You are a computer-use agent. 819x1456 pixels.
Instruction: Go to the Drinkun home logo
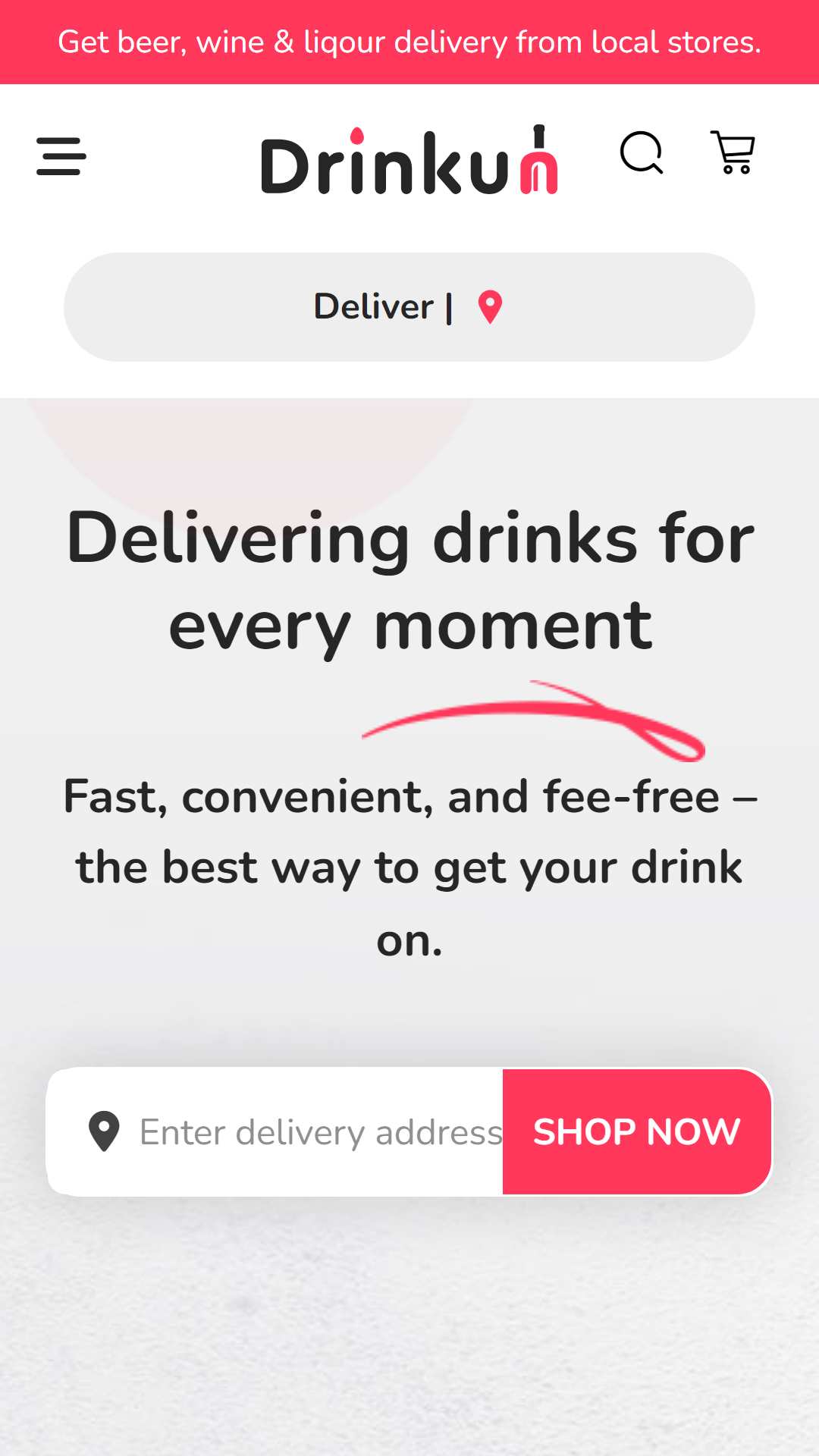pos(409,160)
